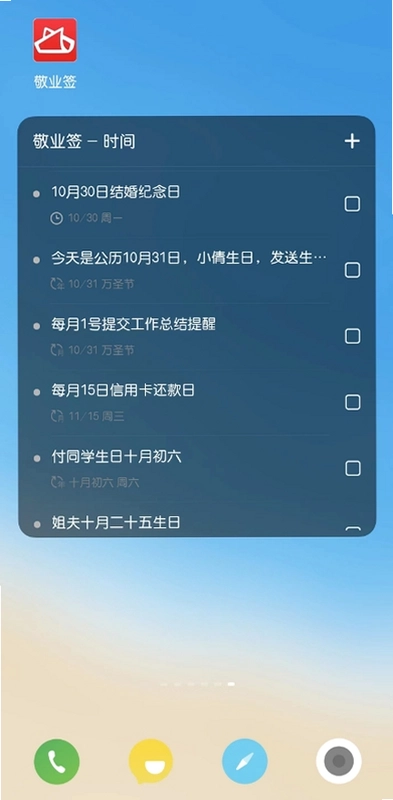Open the 姐夫十月二十五生日 entry
The height and width of the screenshot is (800, 393).
[x=116, y=522]
